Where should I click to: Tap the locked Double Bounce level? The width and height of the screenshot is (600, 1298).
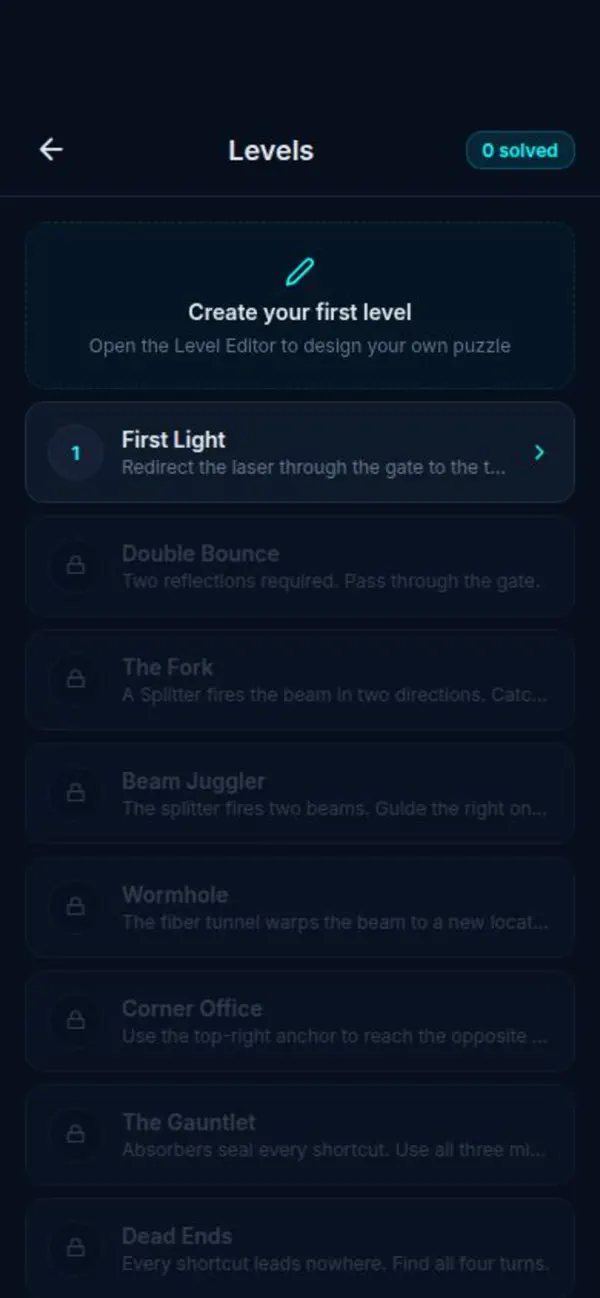tap(300, 566)
